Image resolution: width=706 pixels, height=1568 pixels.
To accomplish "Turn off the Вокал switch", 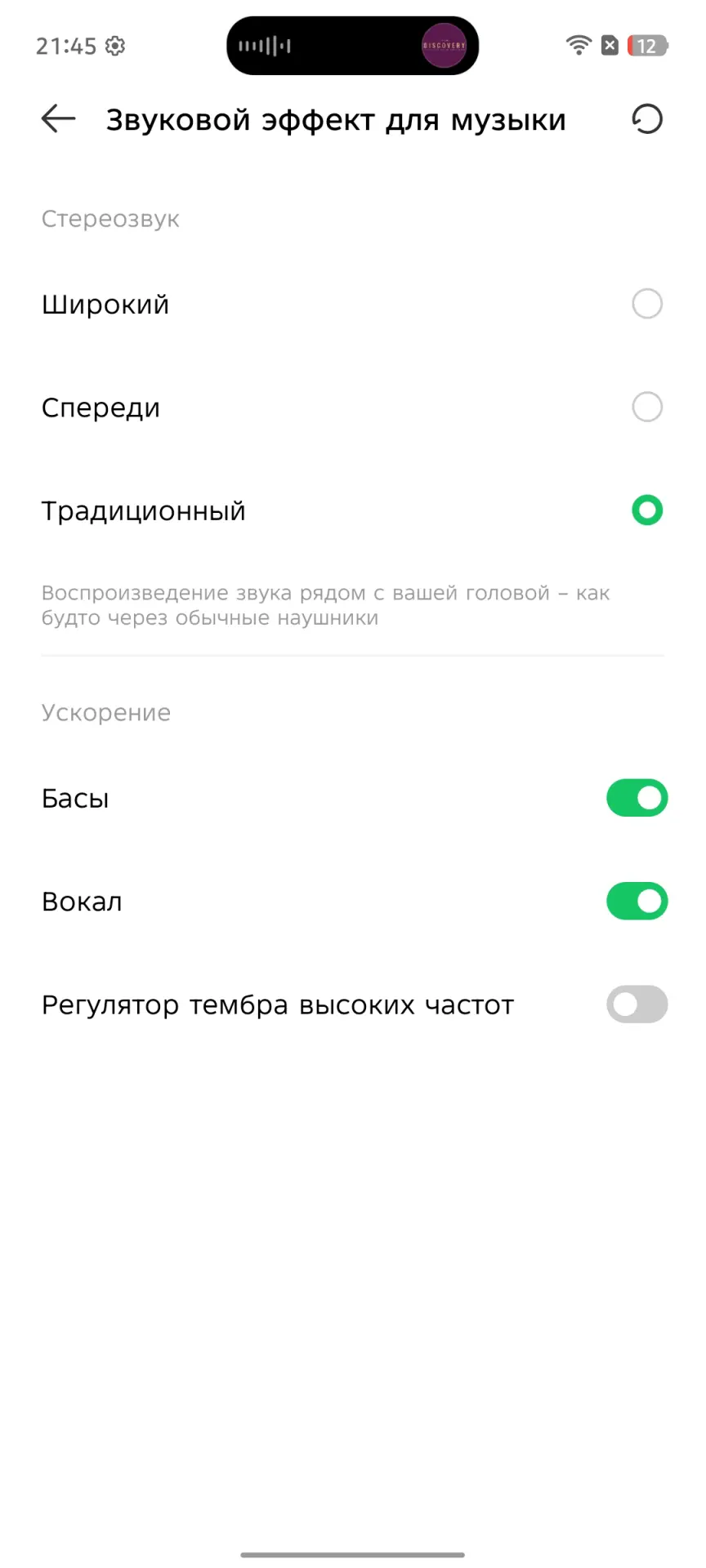I will (637, 901).
